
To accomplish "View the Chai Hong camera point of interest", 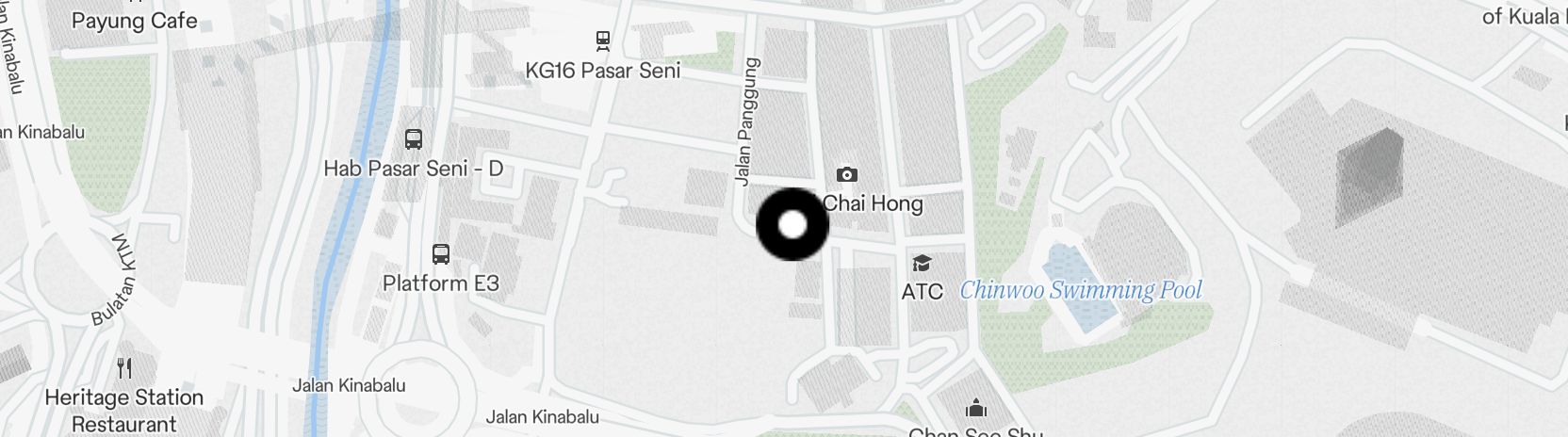I will click(846, 175).
